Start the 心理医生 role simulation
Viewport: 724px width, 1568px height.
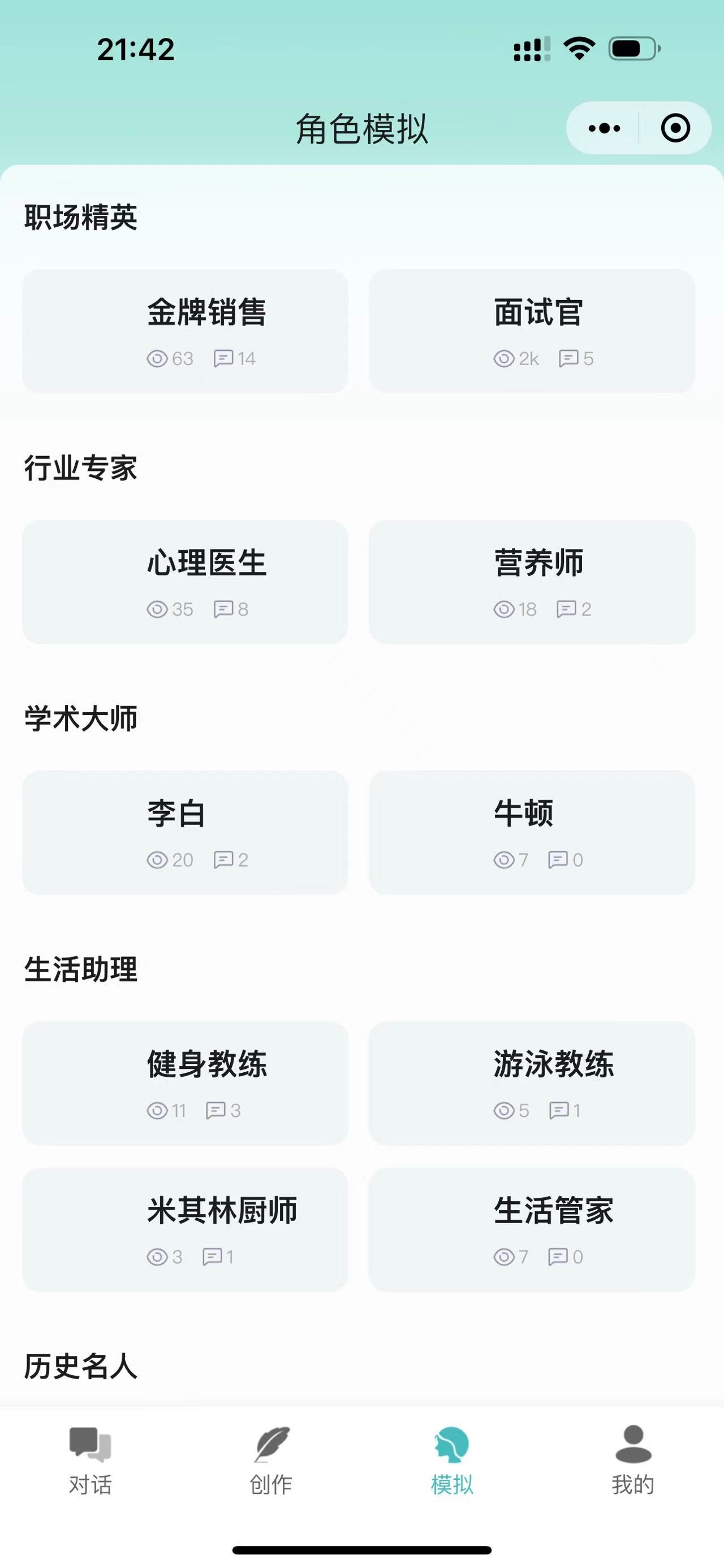tap(185, 582)
